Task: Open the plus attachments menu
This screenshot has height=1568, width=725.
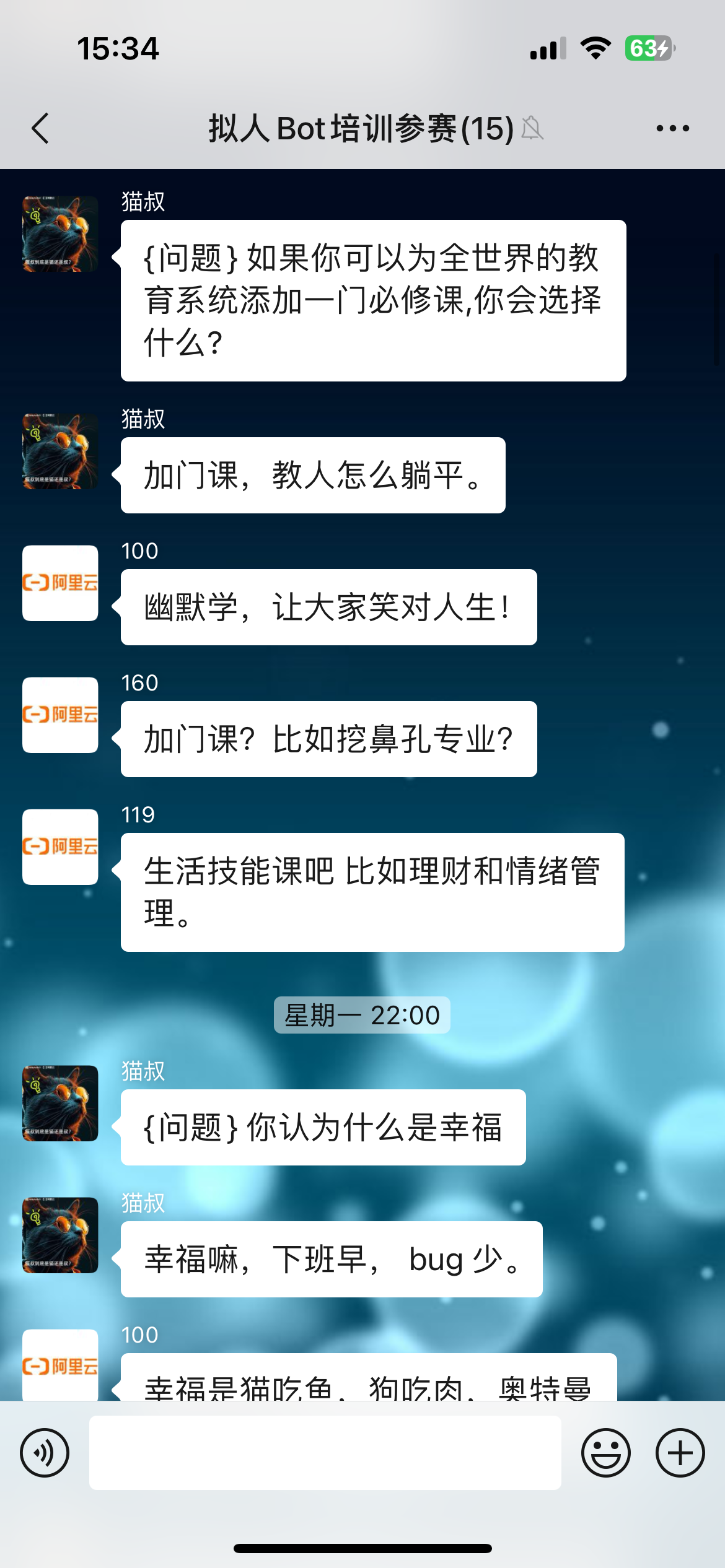Action: pyautogui.click(x=680, y=1453)
